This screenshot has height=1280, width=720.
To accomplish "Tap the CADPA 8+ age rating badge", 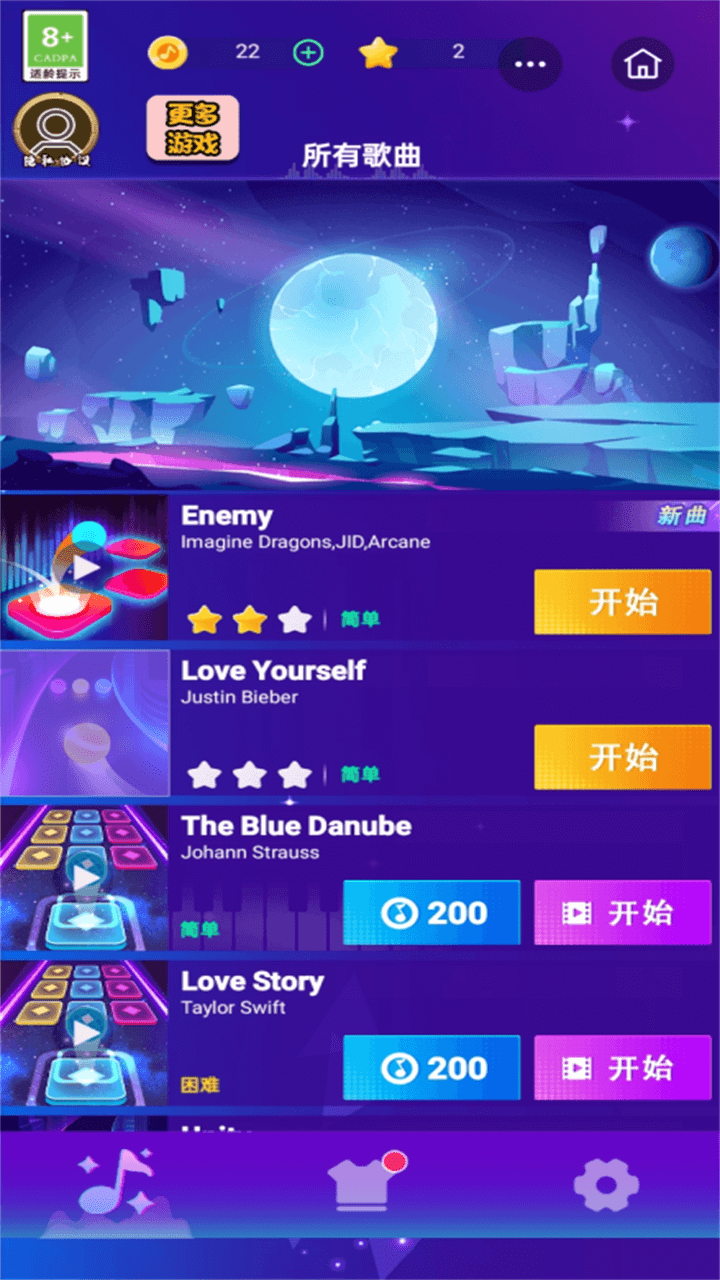I will (55, 46).
